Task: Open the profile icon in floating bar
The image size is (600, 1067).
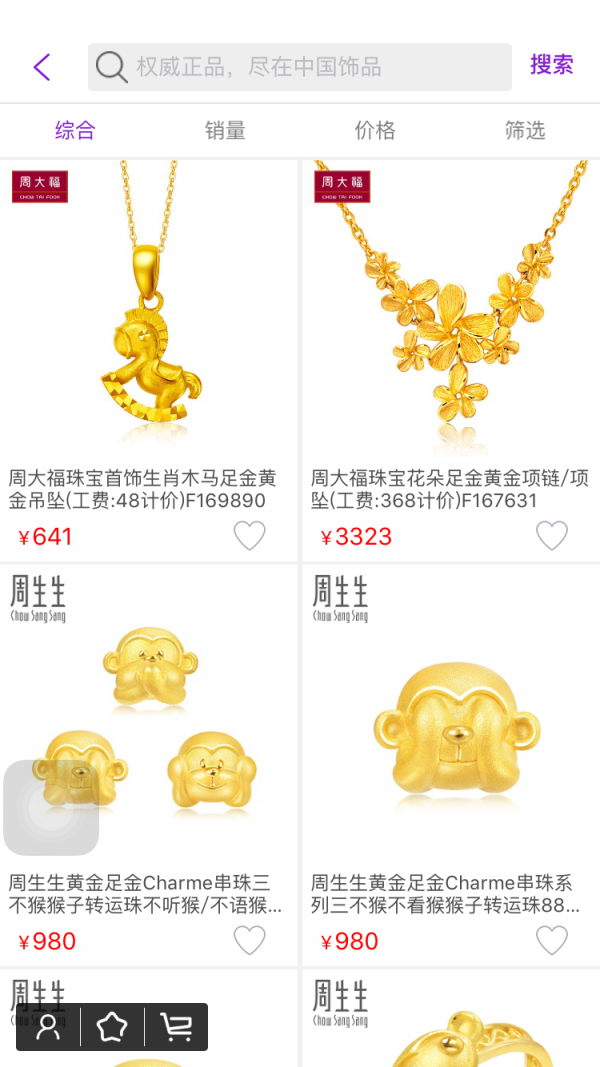Action: coord(48,1027)
